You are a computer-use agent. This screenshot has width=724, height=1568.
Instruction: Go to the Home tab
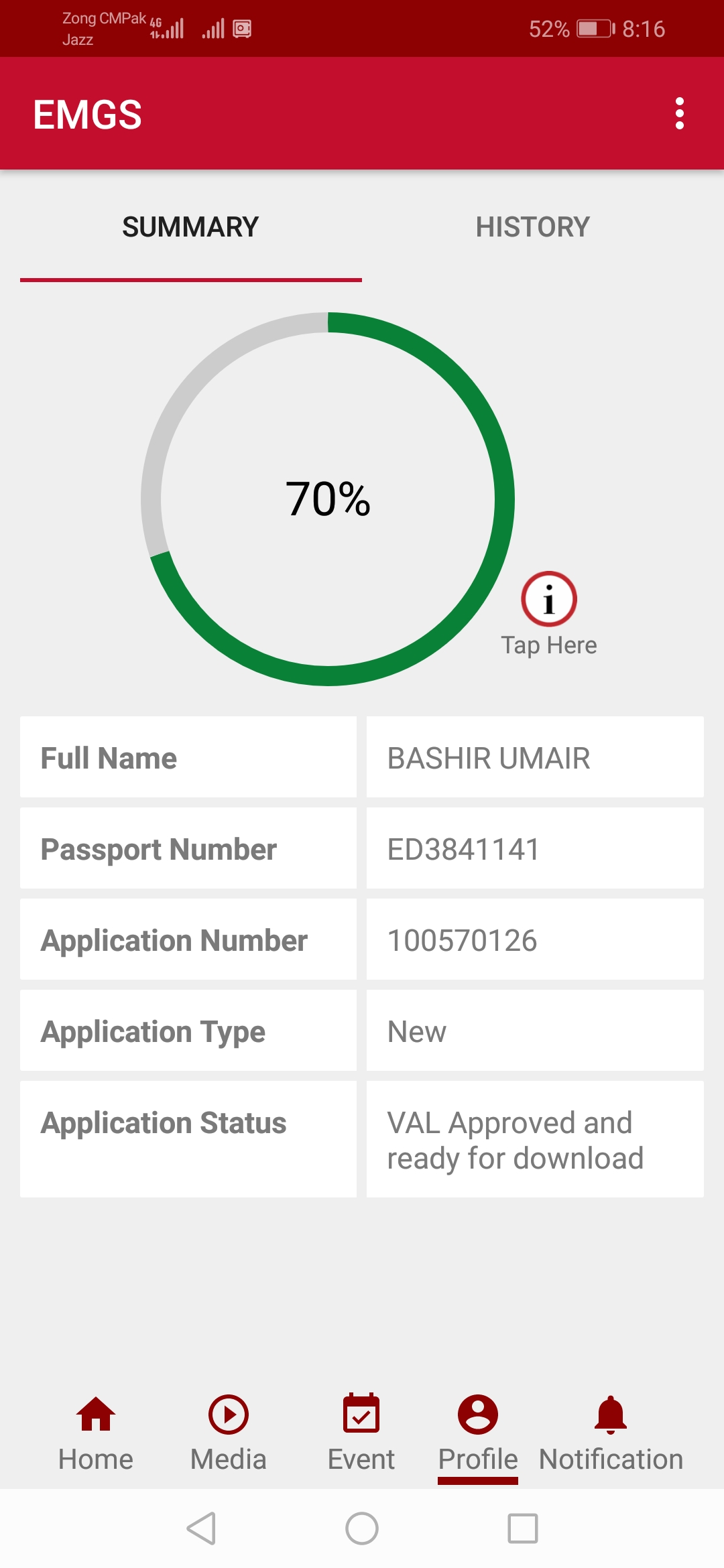click(x=96, y=1434)
